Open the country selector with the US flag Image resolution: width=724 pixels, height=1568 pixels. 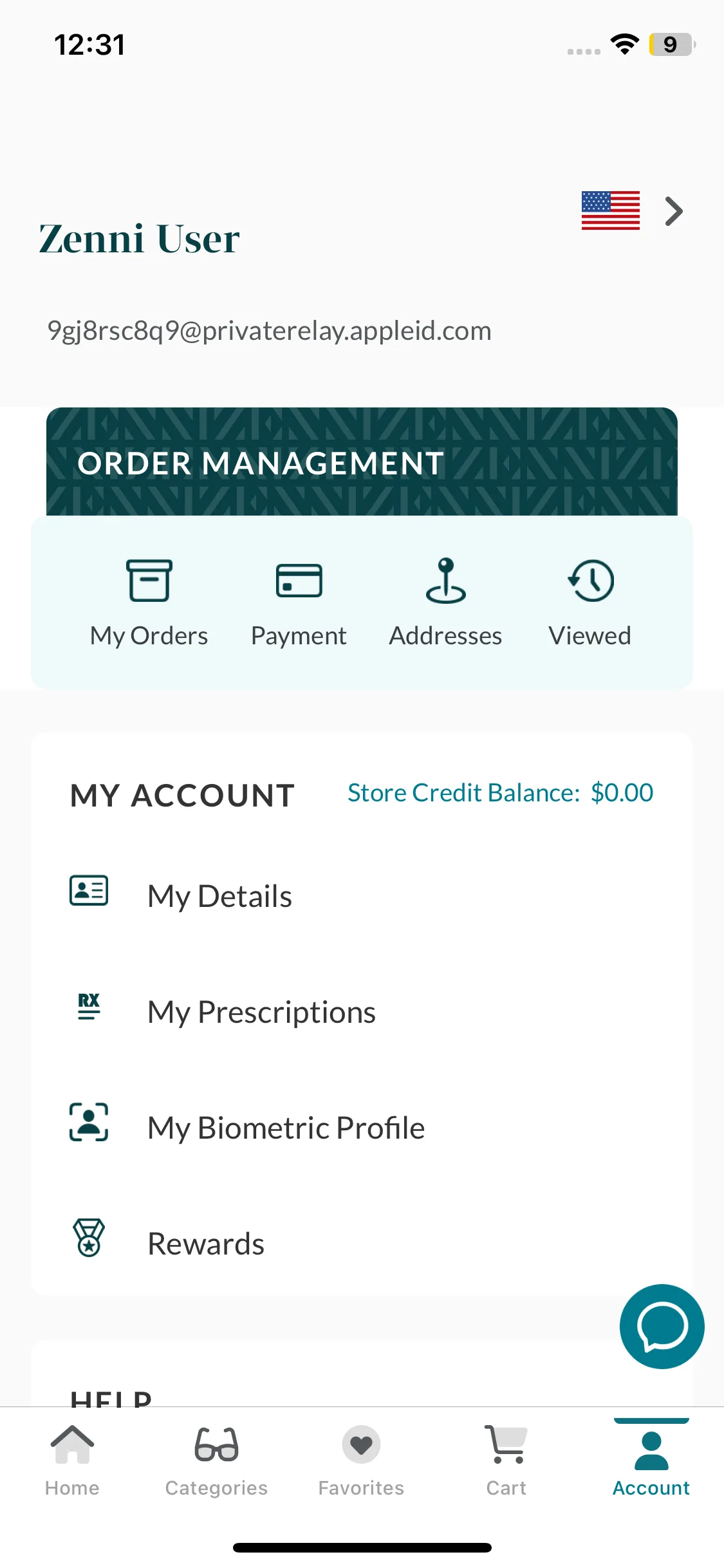(x=632, y=210)
